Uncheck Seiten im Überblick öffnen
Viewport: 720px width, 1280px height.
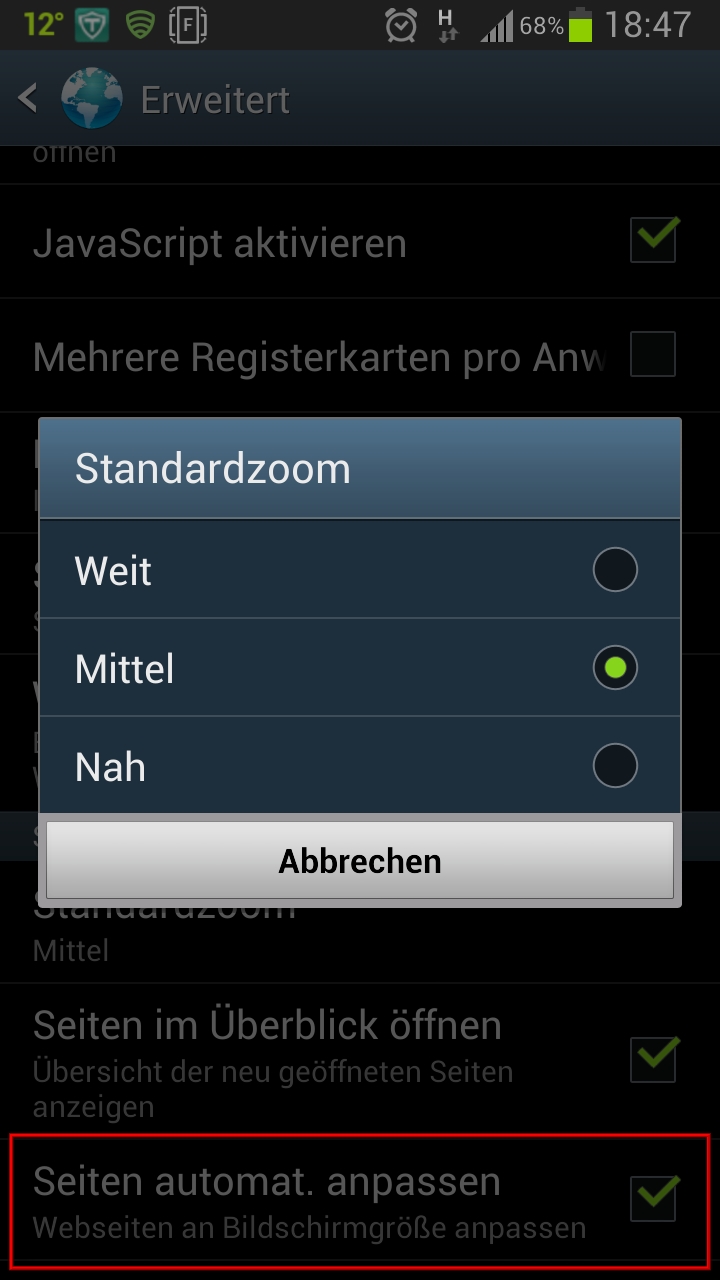pos(653,1059)
